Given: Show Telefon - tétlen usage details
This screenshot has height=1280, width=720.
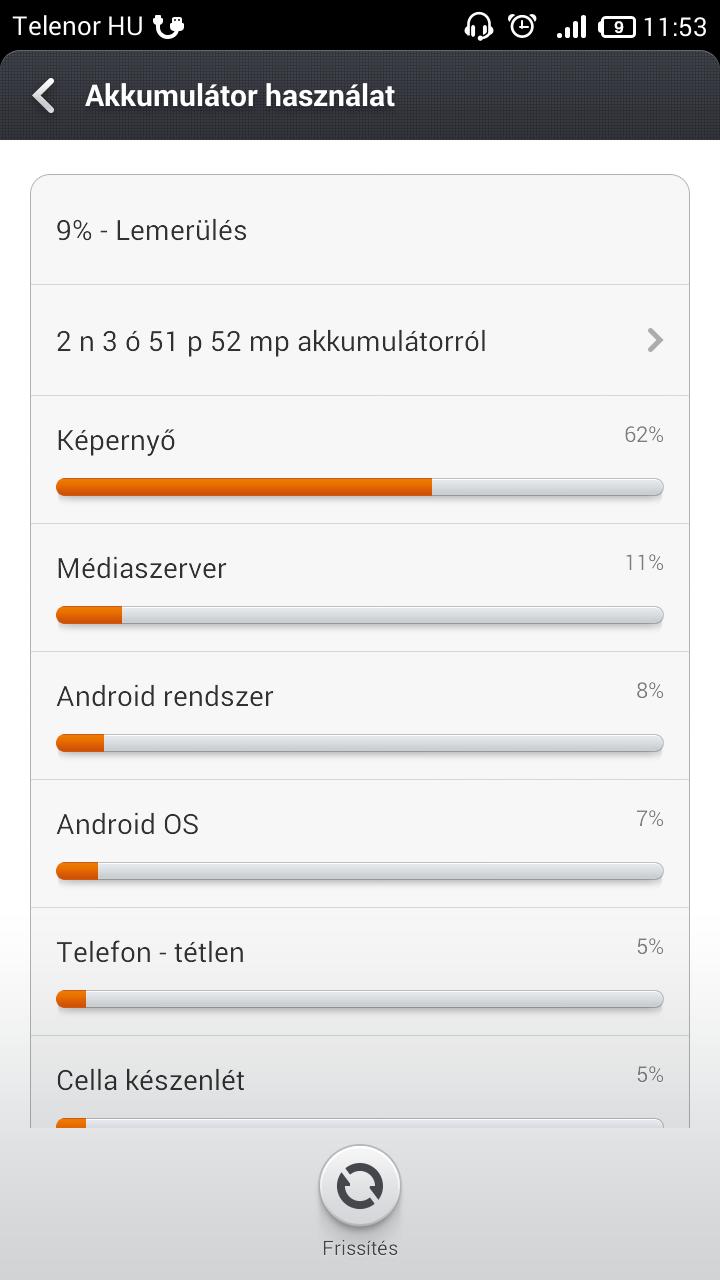Looking at the screenshot, I should (360, 972).
